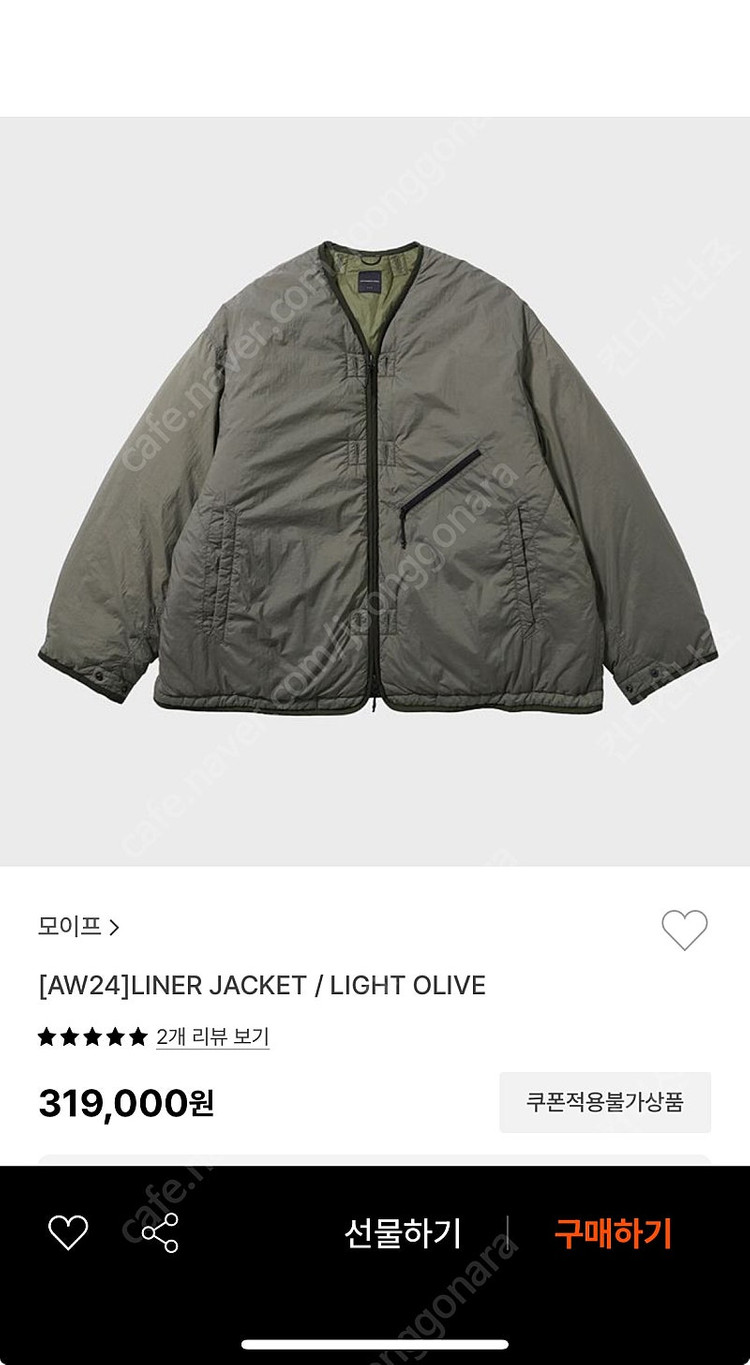Add the liner jacket to wishlist
The width and height of the screenshot is (750, 1365).
point(684,930)
